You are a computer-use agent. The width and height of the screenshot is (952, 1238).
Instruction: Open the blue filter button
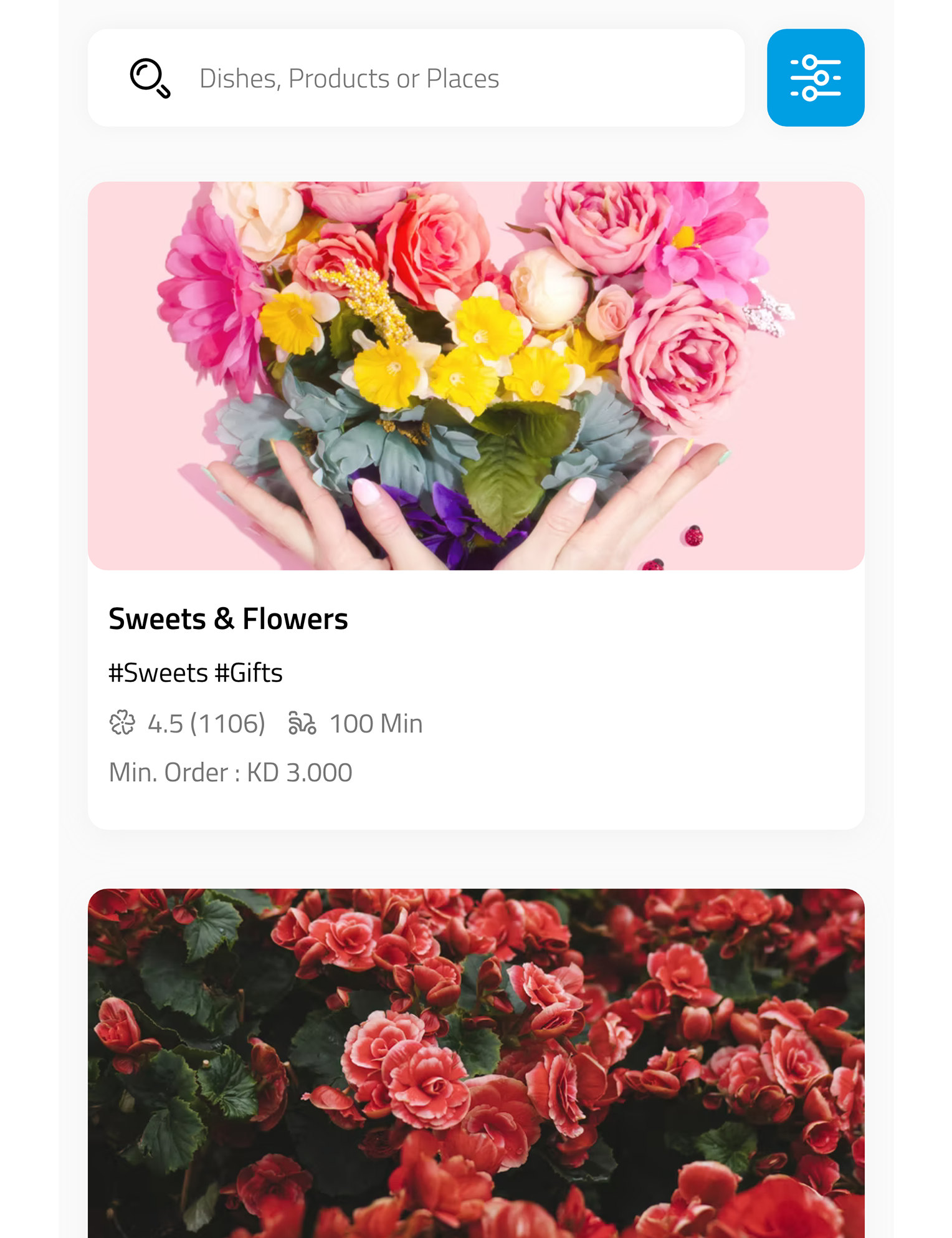[815, 79]
